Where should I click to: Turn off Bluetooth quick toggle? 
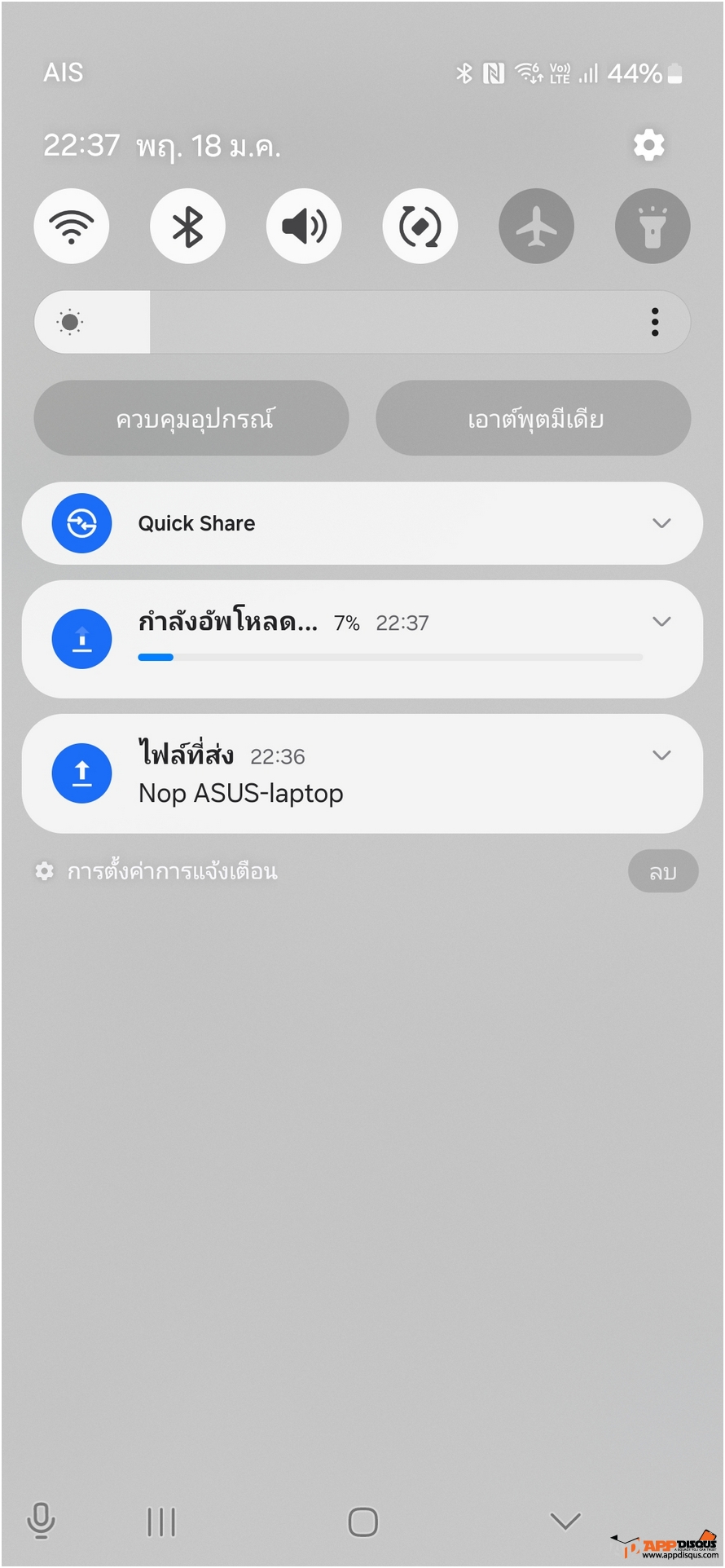(187, 226)
